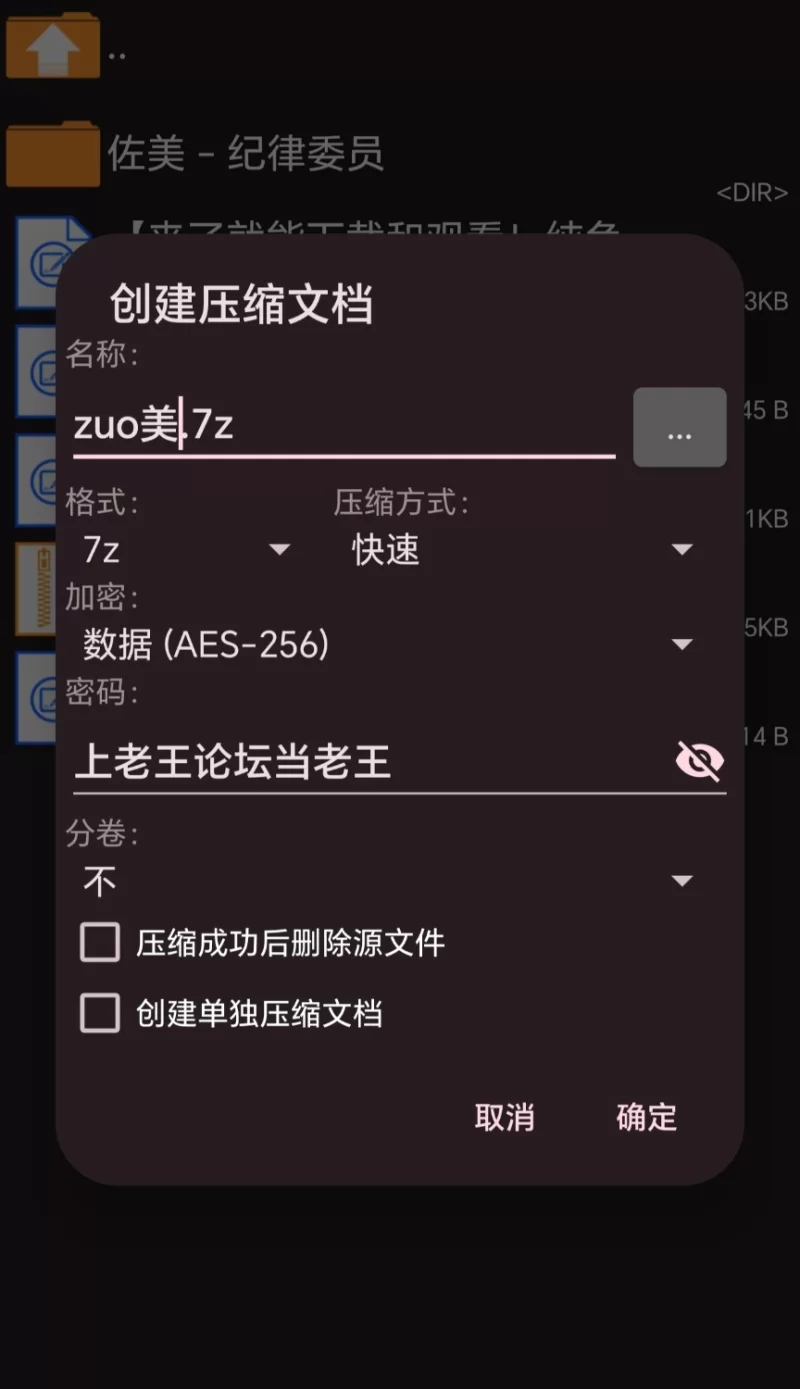
Task: Enable 创建单独压缩文档 checkbox
Action: point(100,1013)
